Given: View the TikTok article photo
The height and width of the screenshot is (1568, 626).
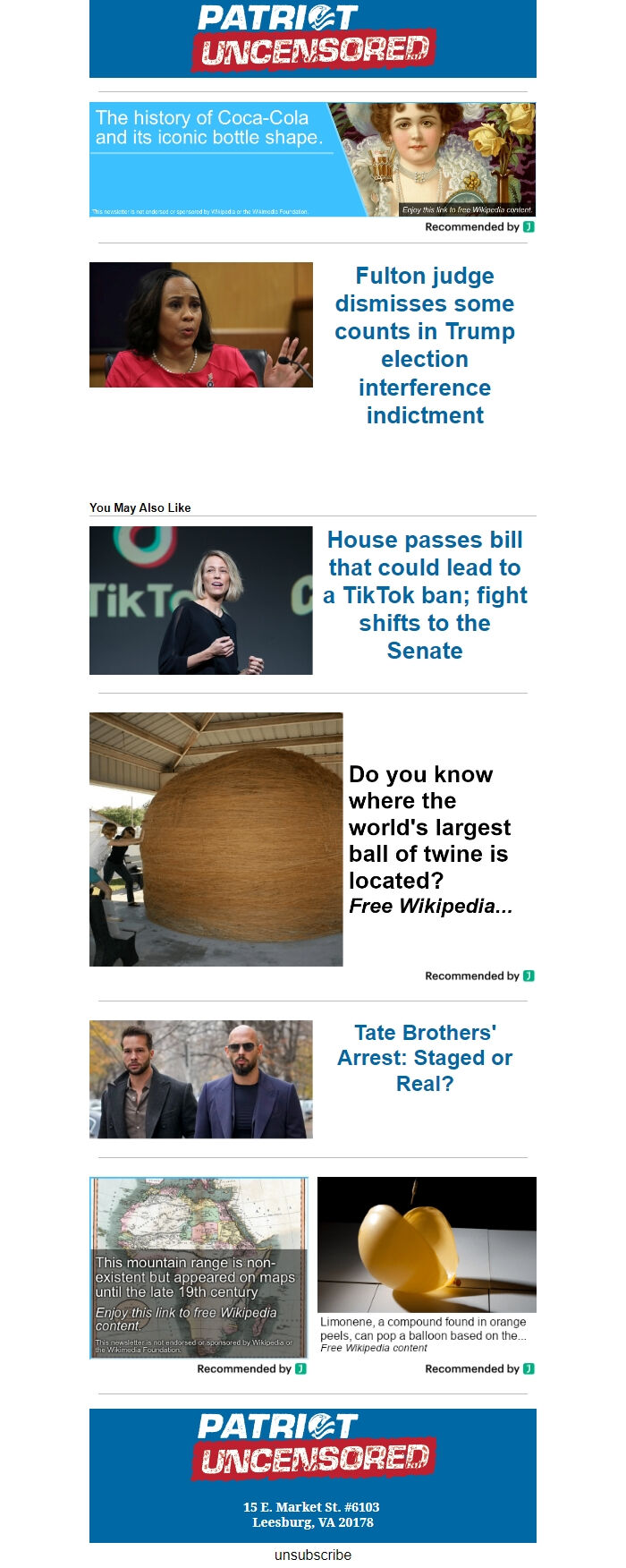Looking at the screenshot, I should click(201, 601).
